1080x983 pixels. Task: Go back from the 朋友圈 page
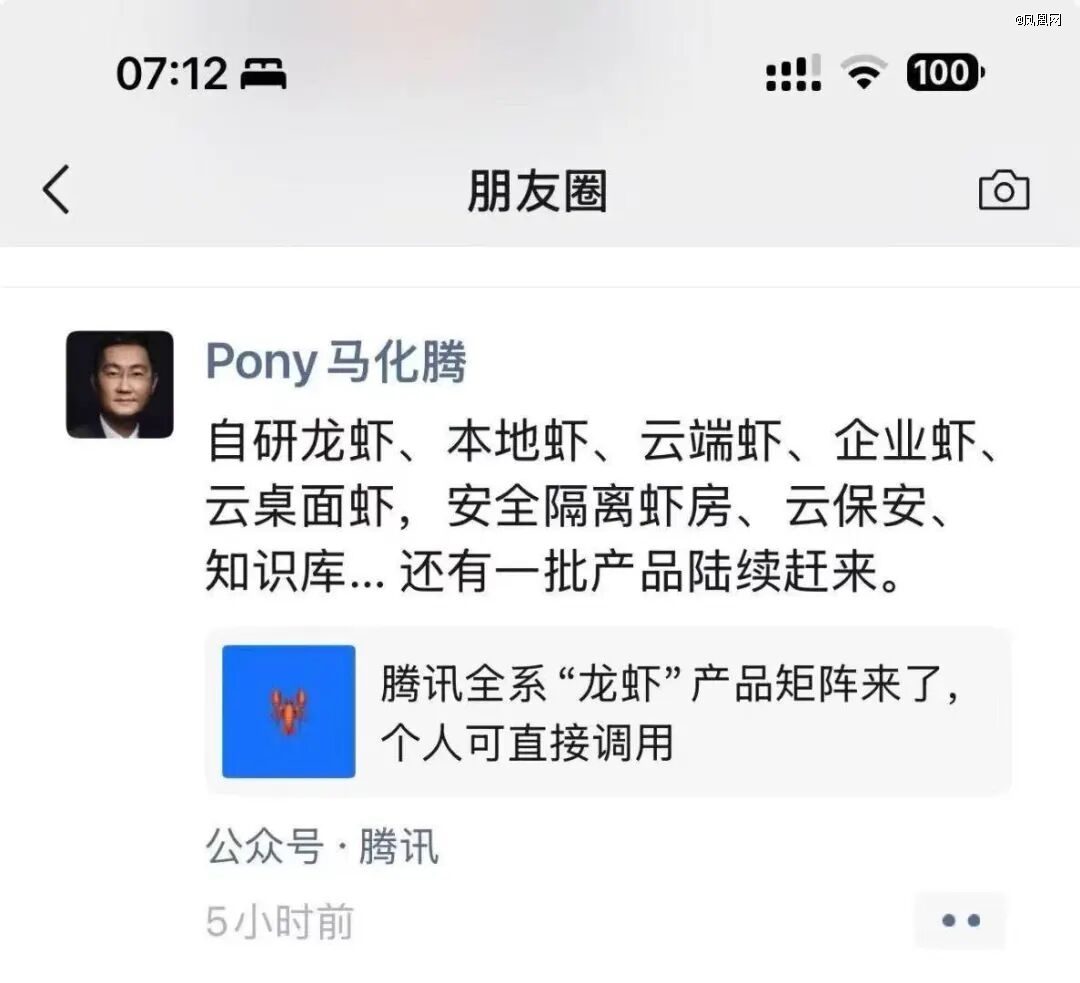pos(57,190)
